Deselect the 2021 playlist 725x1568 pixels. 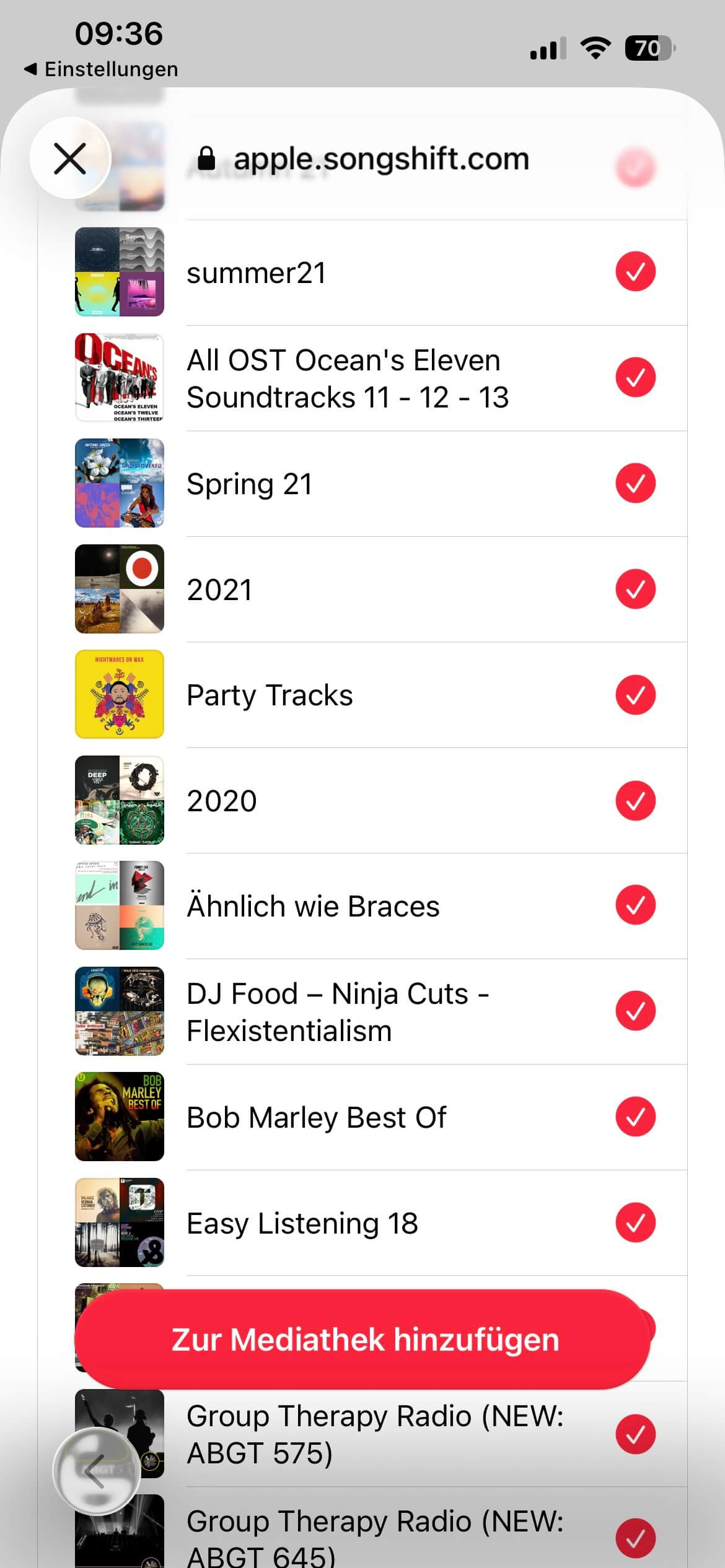(635, 589)
